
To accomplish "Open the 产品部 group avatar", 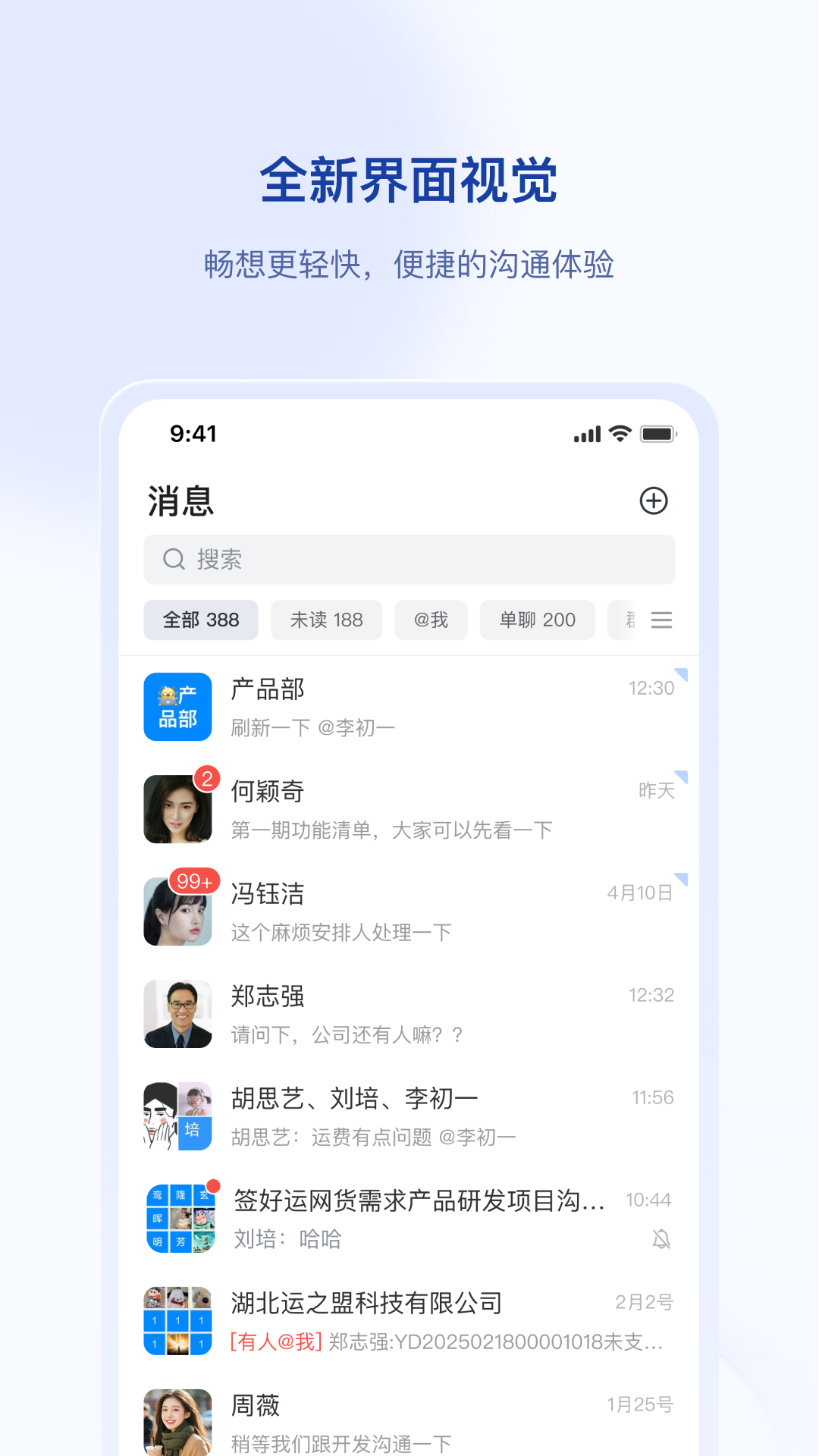I will [x=177, y=706].
